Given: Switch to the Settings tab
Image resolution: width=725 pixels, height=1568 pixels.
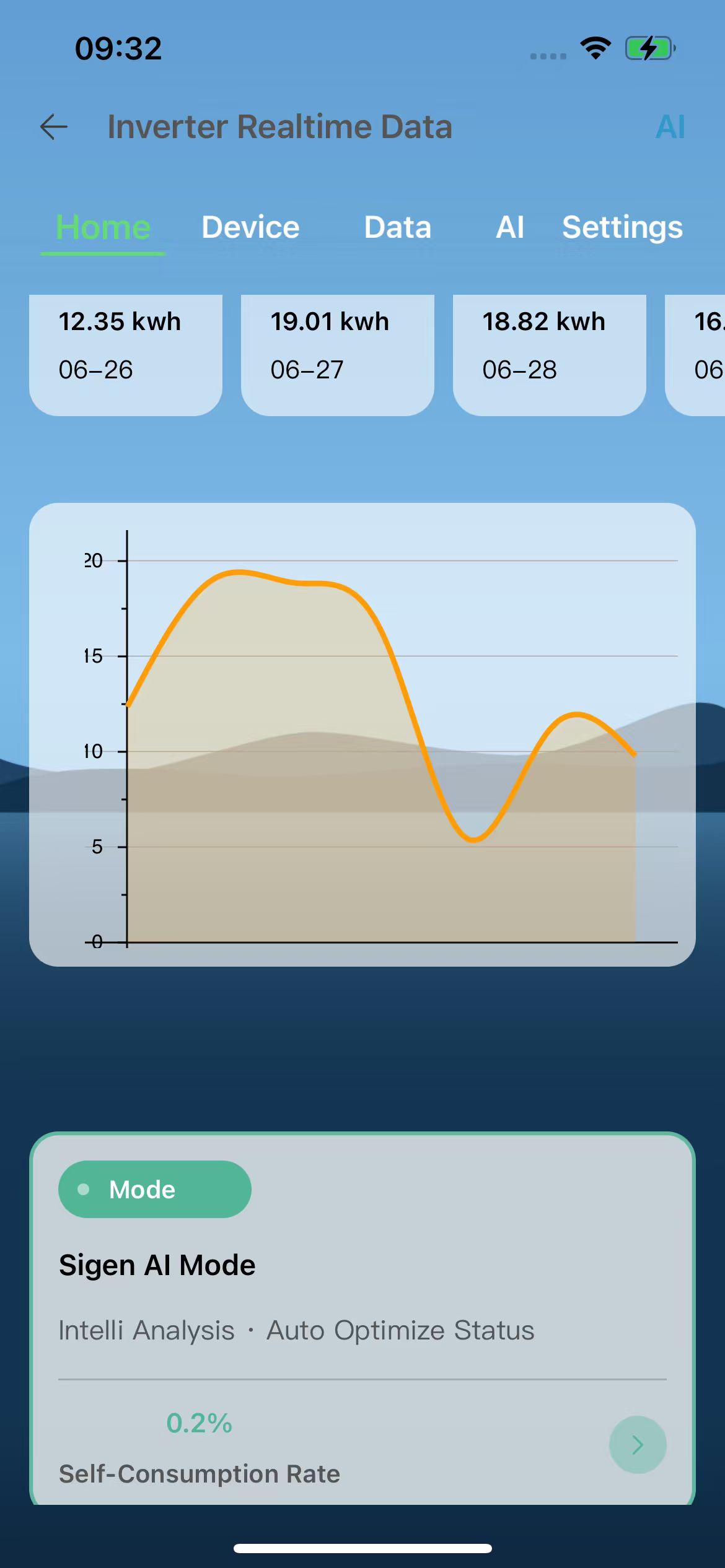Looking at the screenshot, I should click(622, 227).
